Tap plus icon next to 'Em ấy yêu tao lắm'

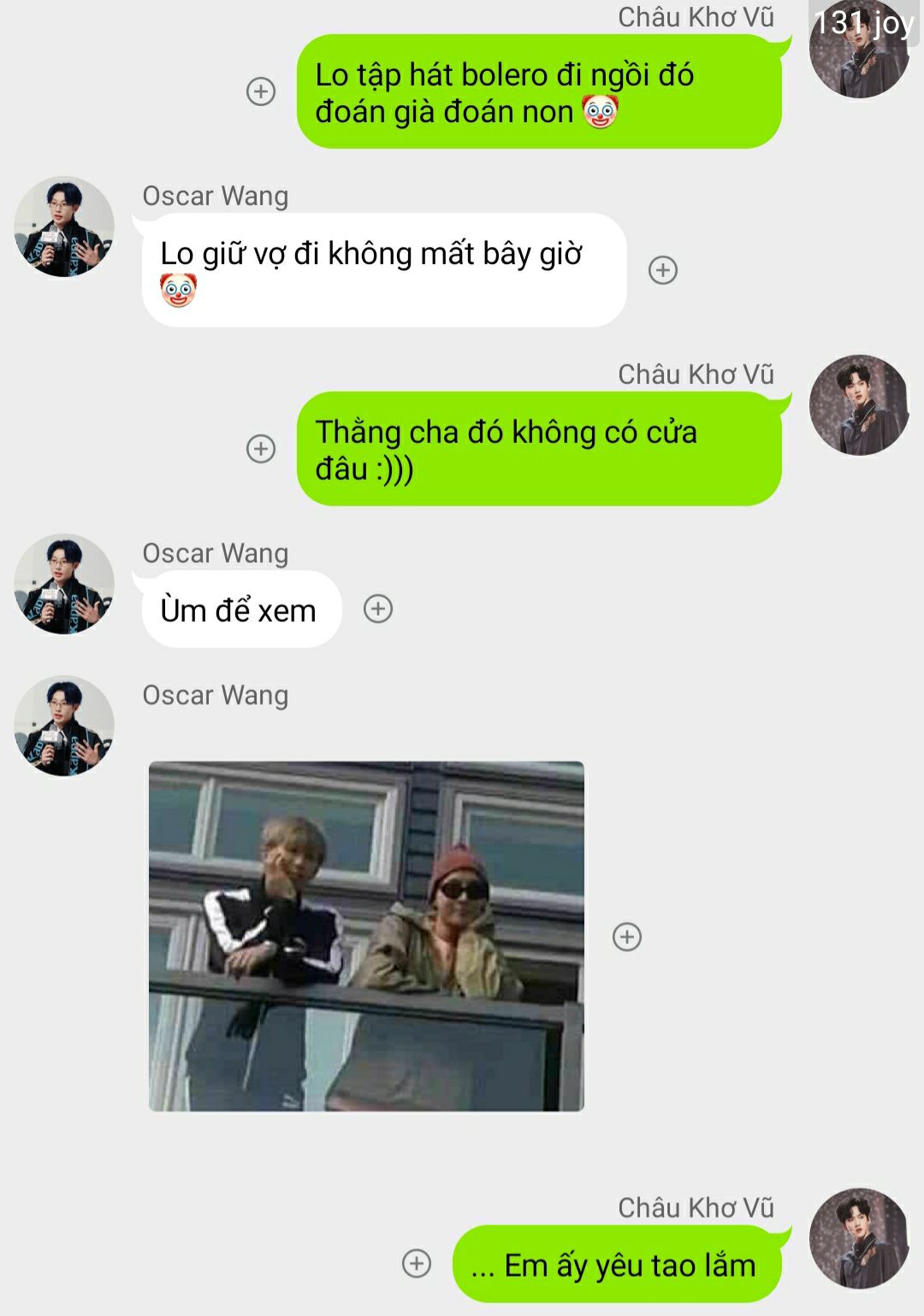(417, 1263)
